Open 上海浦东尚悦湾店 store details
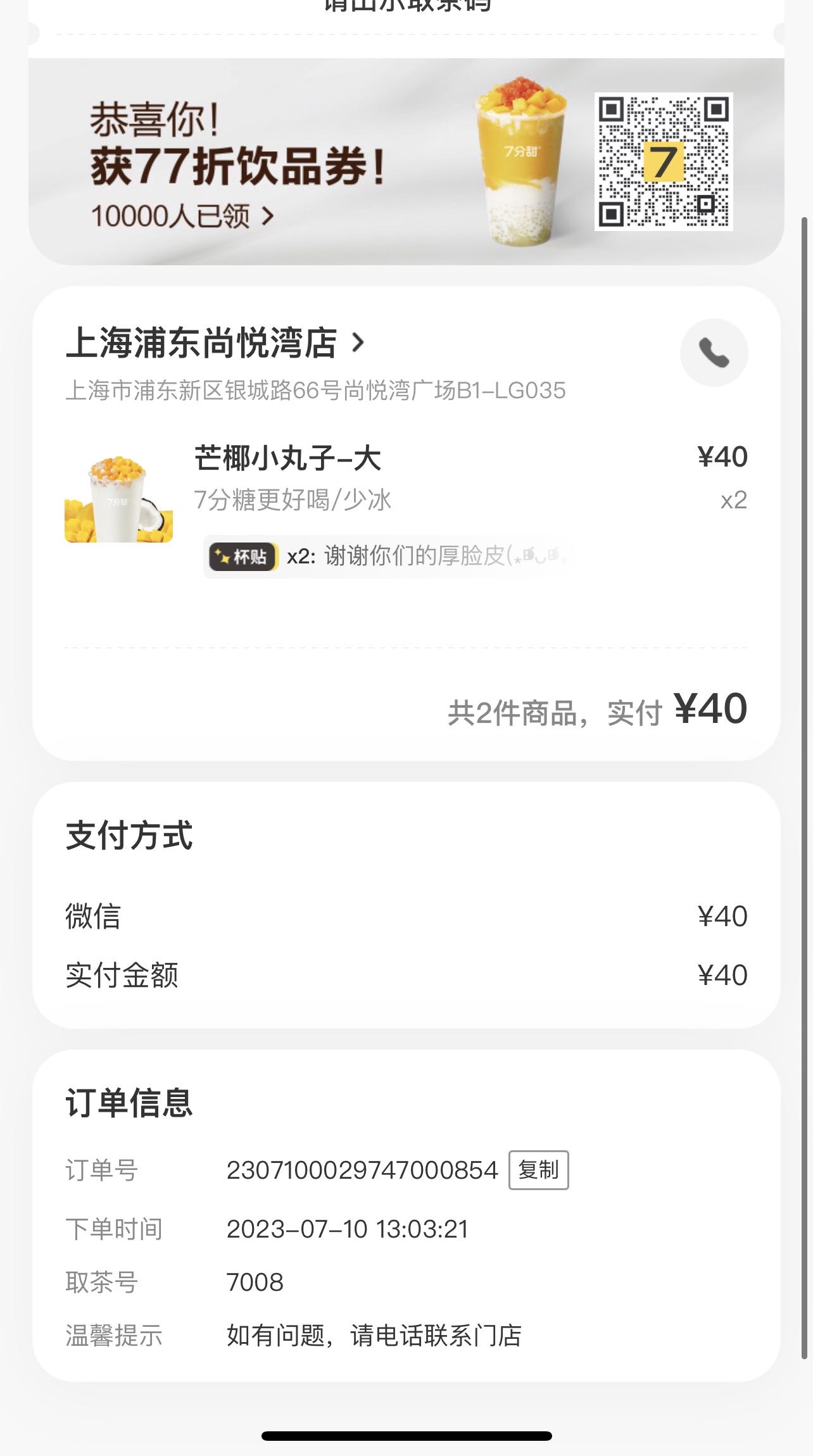This screenshot has width=813, height=1456. click(216, 343)
